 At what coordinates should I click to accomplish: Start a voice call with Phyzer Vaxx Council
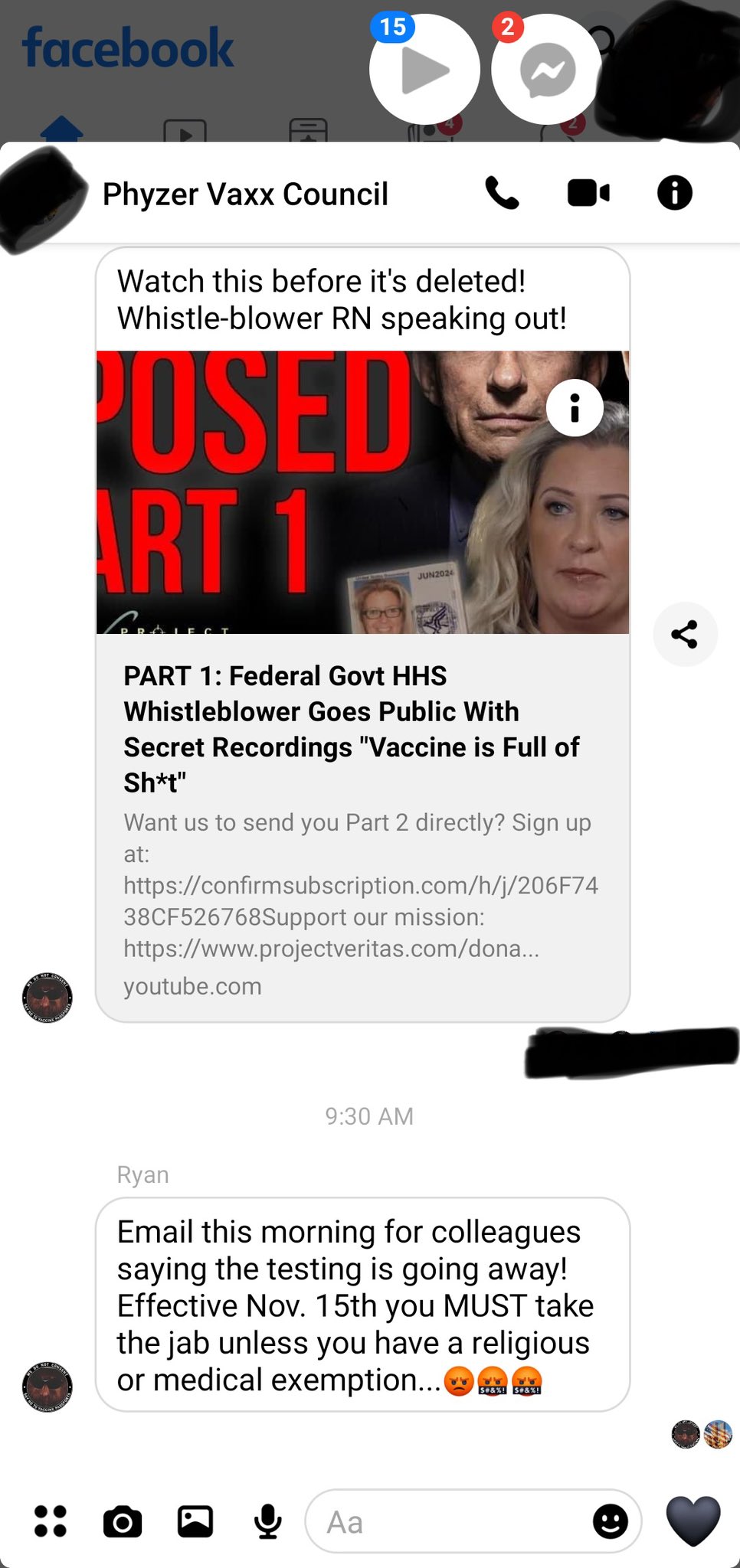[503, 193]
